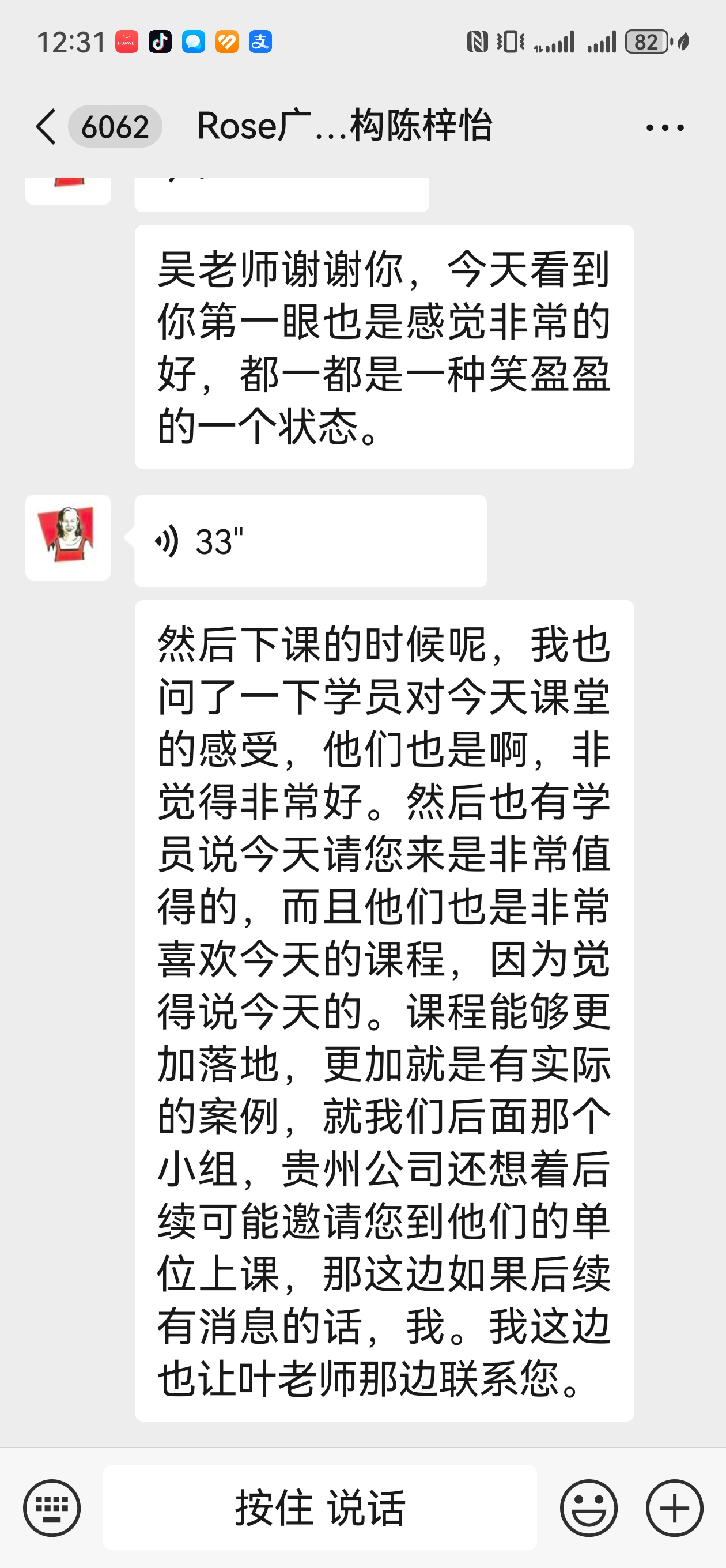Open the sender's avatar profile

pyautogui.click(x=68, y=537)
